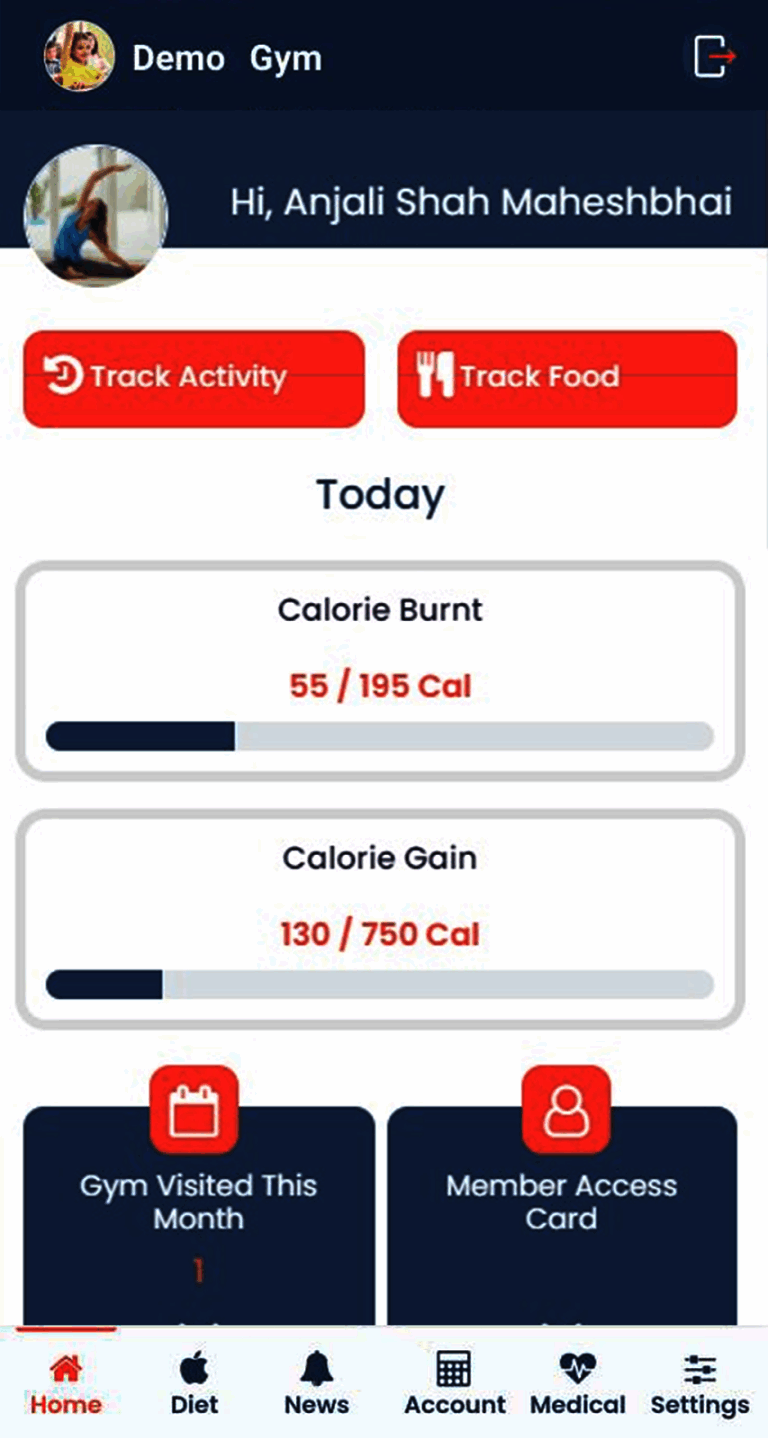Image resolution: width=768 pixels, height=1440 pixels.
Task: Tap Anjali's profile photo
Action: tap(96, 216)
